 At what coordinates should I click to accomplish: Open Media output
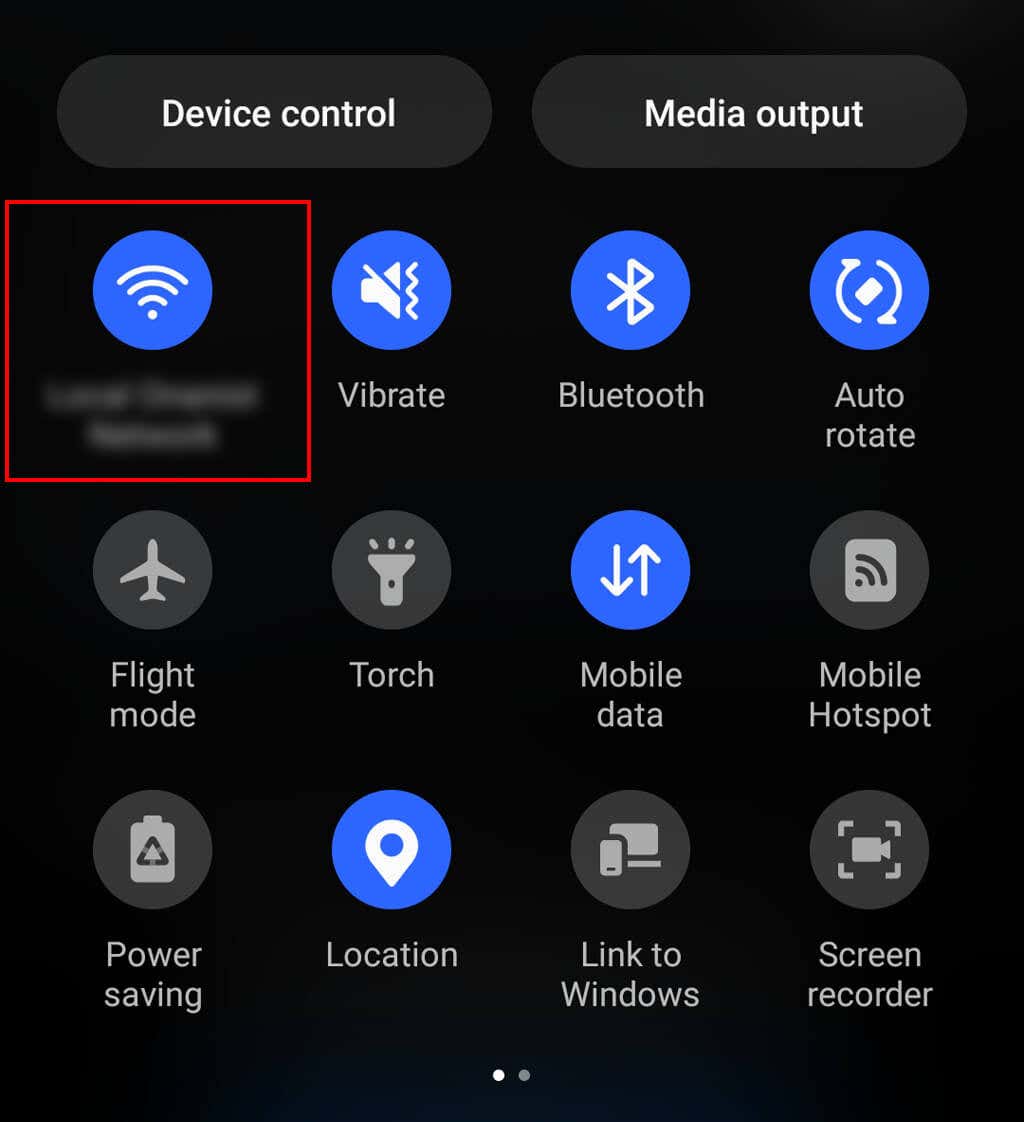pyautogui.click(x=753, y=112)
